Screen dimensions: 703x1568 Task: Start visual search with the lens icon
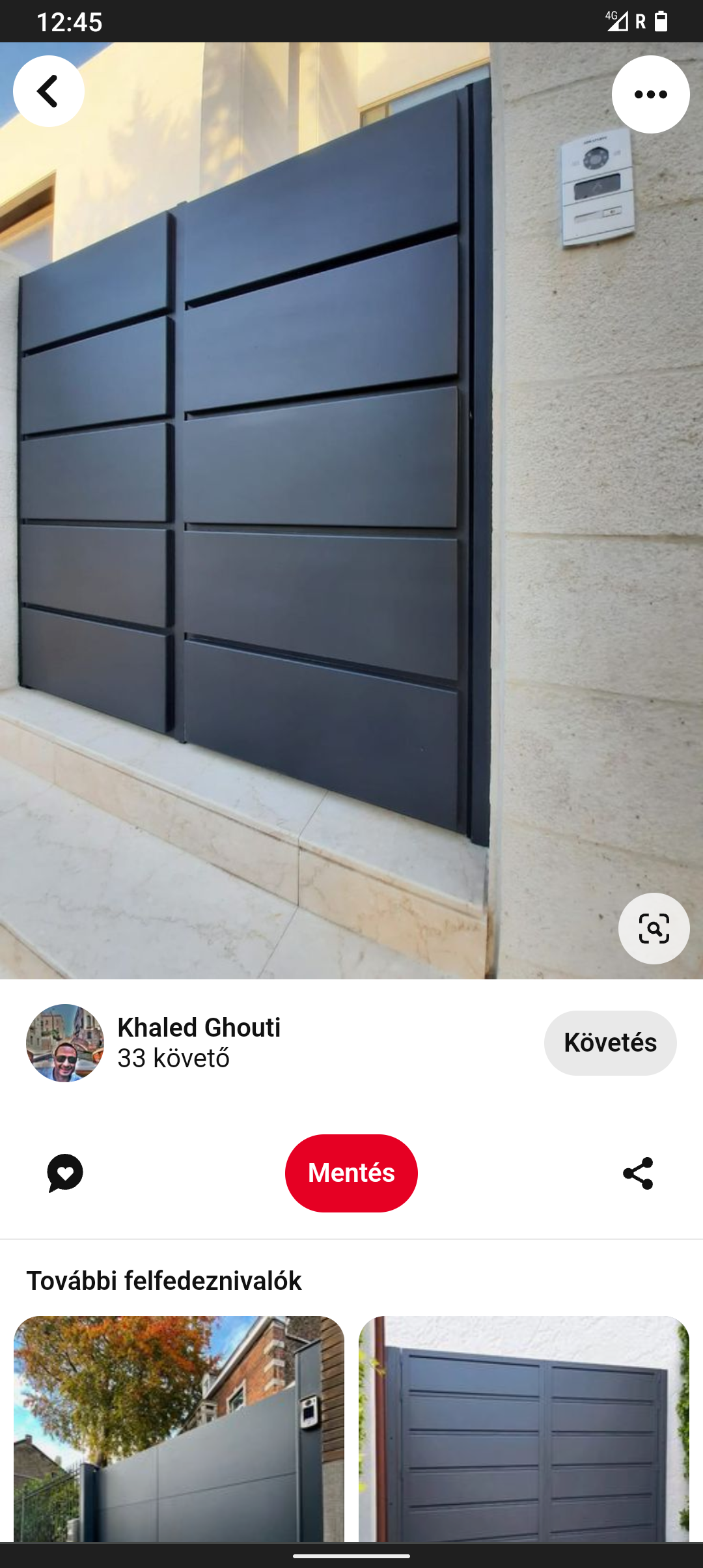654,929
